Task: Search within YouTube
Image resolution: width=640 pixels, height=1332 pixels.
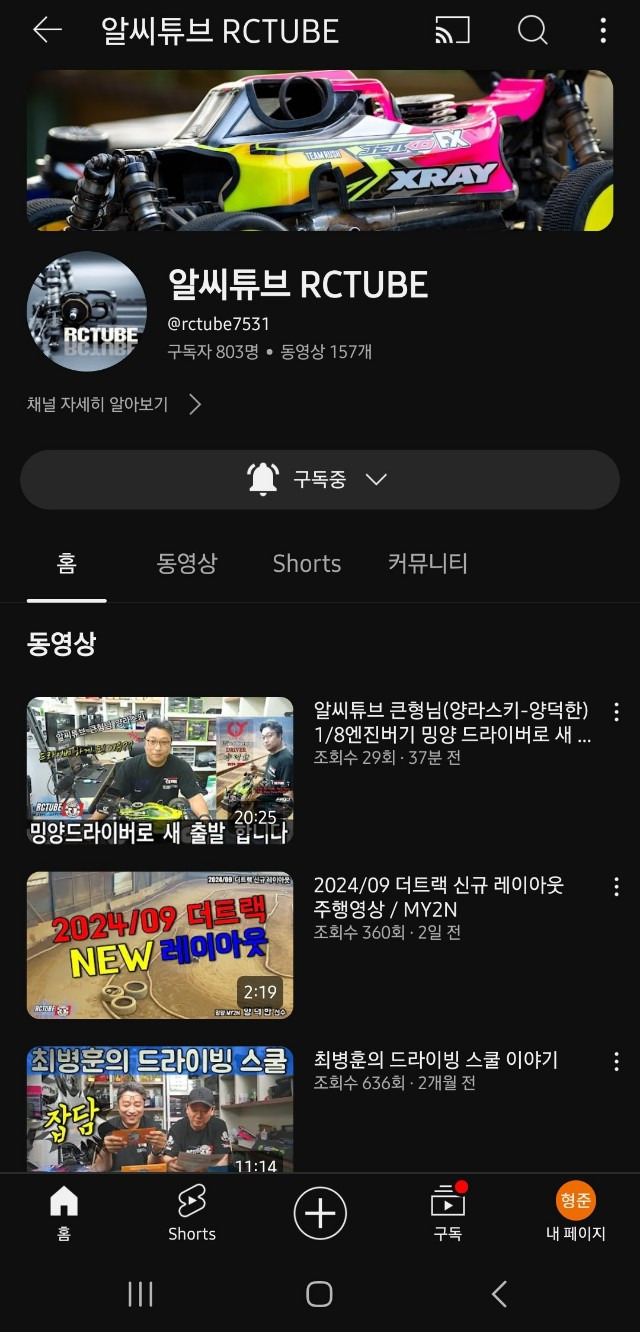Action: pyautogui.click(x=532, y=30)
